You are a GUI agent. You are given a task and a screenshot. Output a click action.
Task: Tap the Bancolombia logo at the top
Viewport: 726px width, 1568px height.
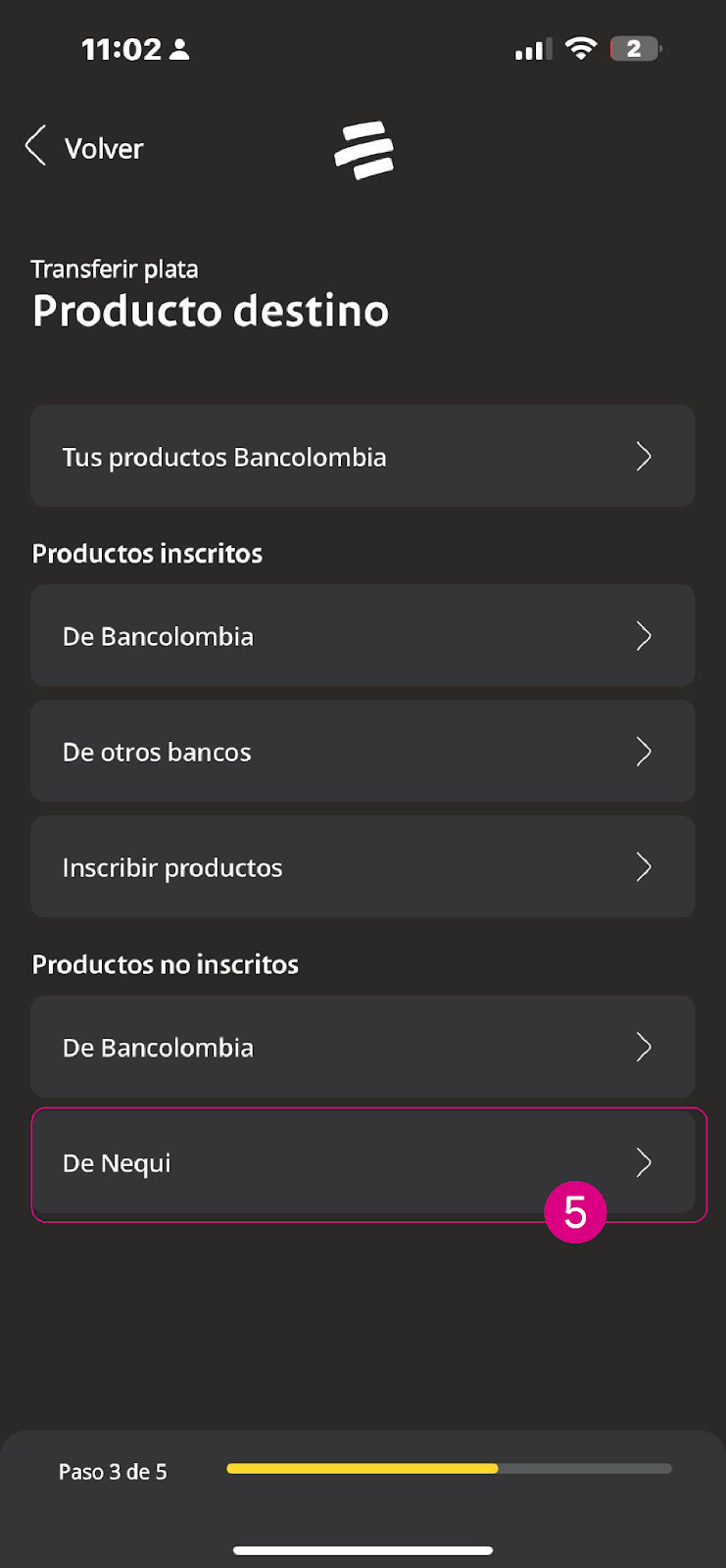(363, 148)
